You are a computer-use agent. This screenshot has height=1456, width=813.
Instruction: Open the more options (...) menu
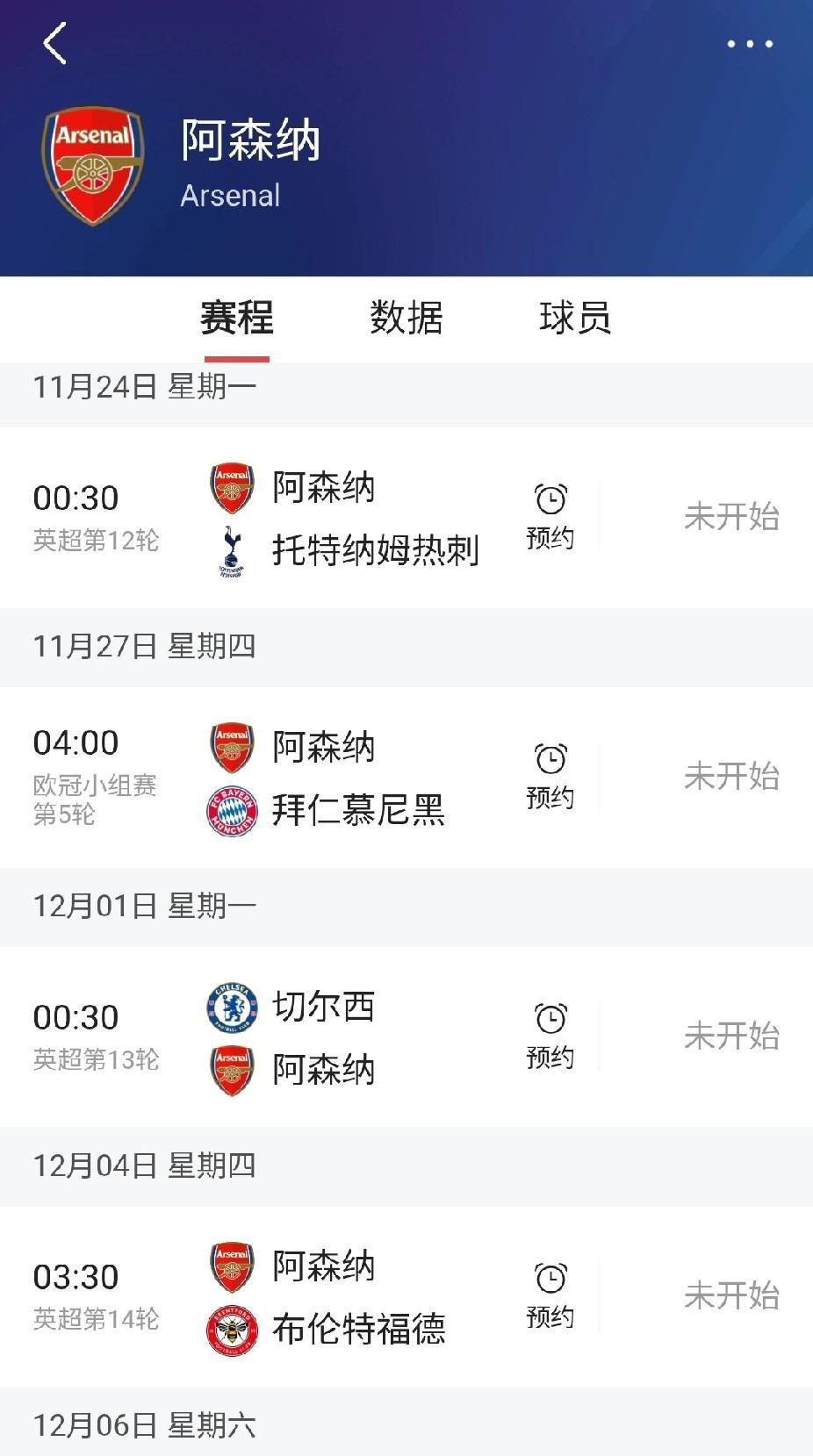click(x=749, y=42)
